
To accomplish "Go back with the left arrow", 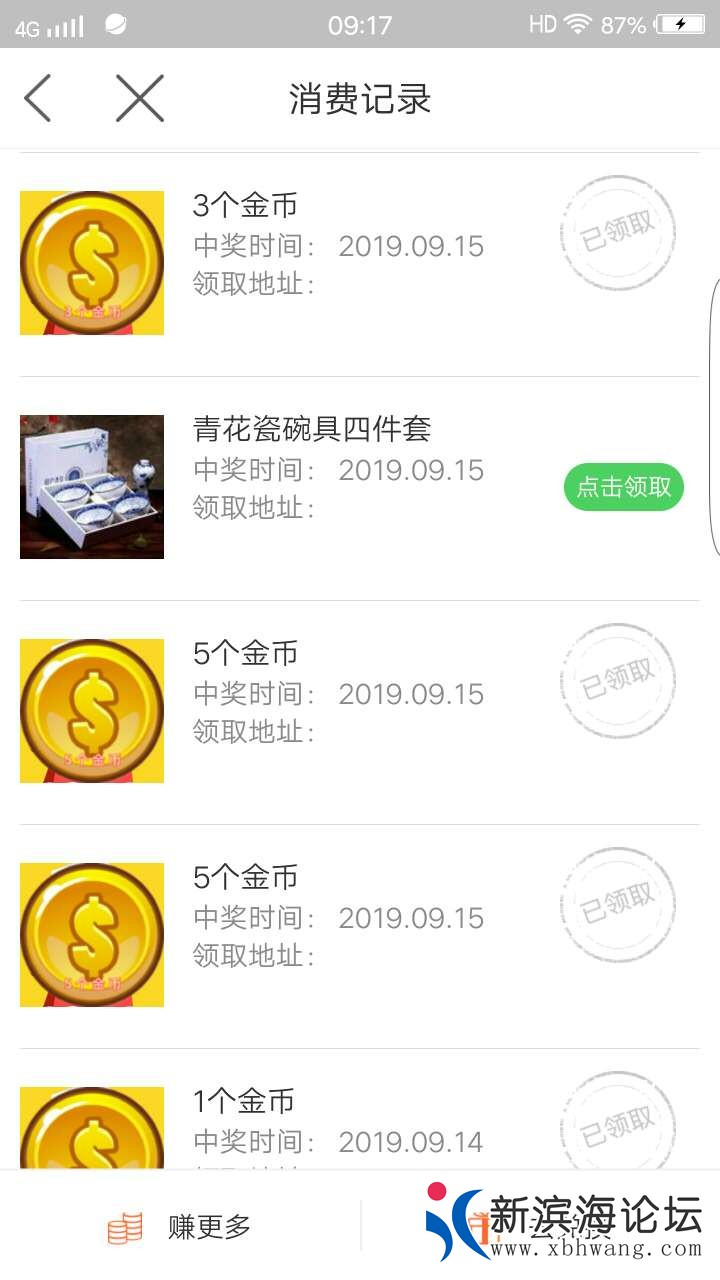I will tap(38, 98).
